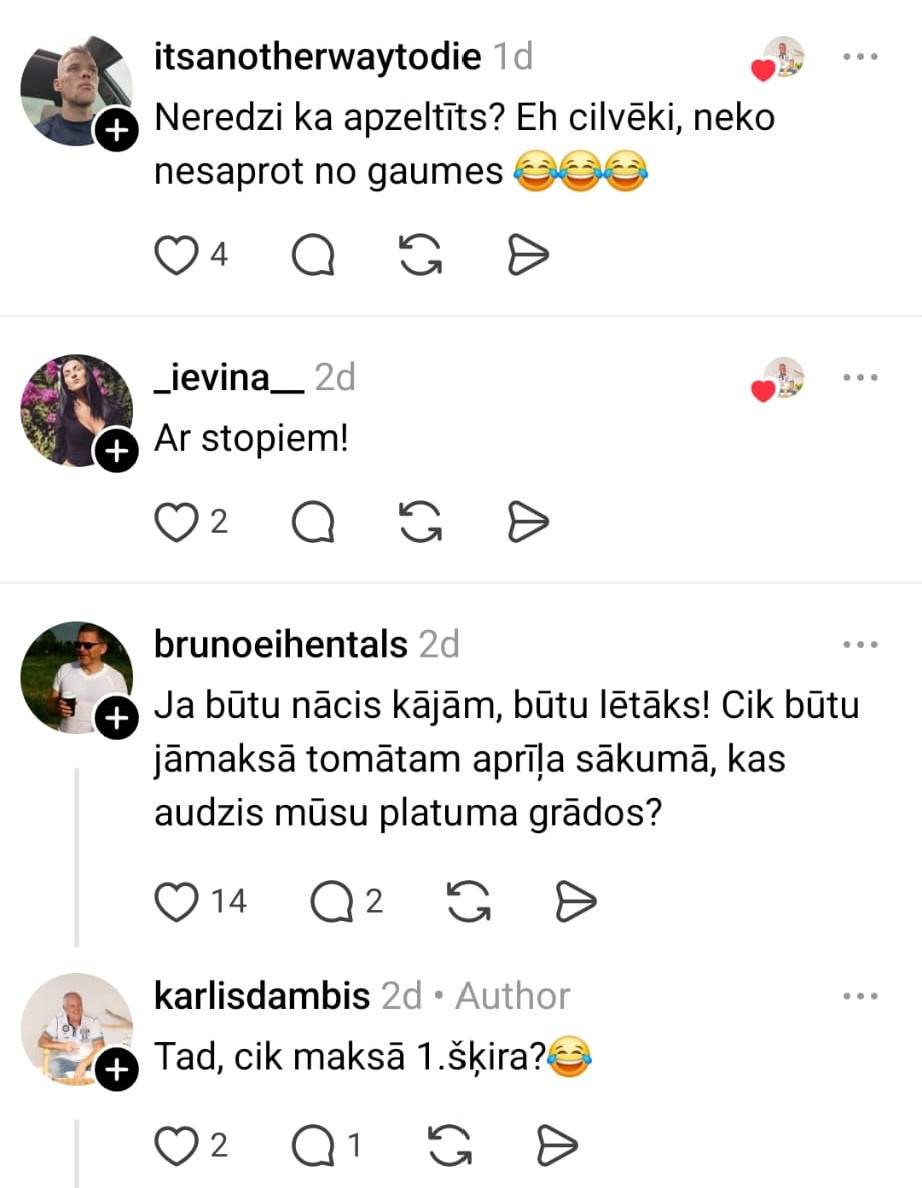Reply to _ievina__'s comment

pyautogui.click(x=313, y=522)
